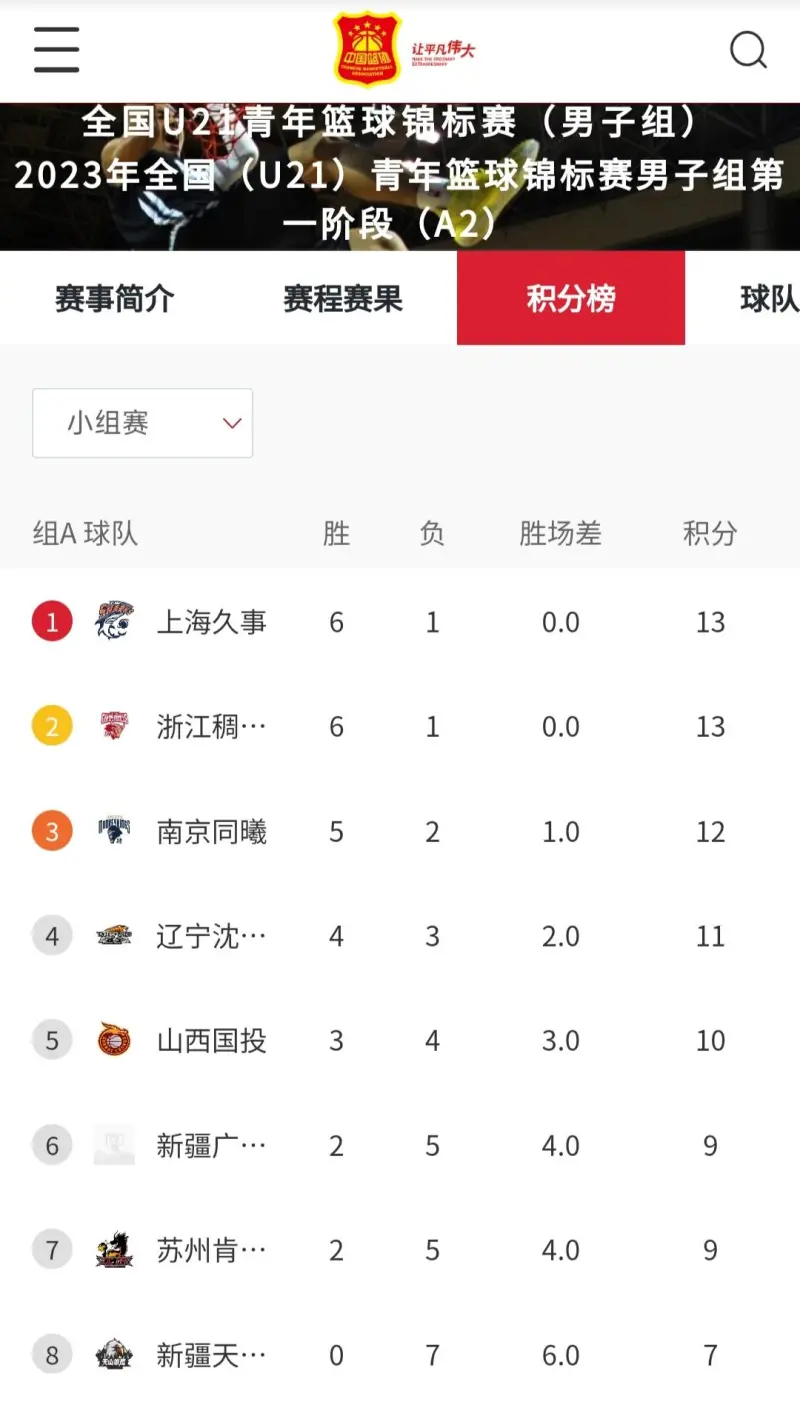Switch to the 赛事简介 tab

(114, 298)
